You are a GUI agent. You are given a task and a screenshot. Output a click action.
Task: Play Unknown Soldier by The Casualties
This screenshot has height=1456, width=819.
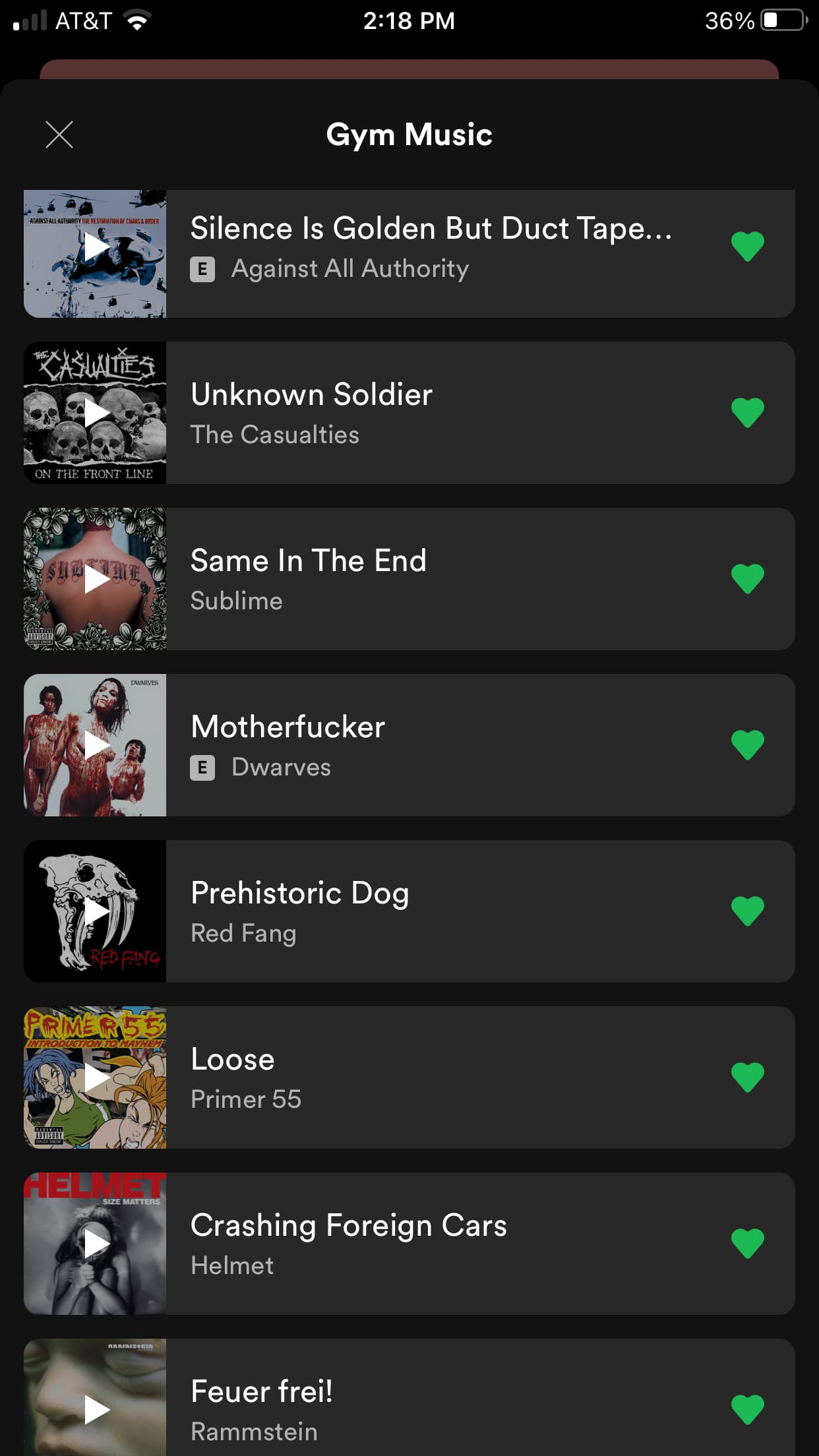click(96, 413)
